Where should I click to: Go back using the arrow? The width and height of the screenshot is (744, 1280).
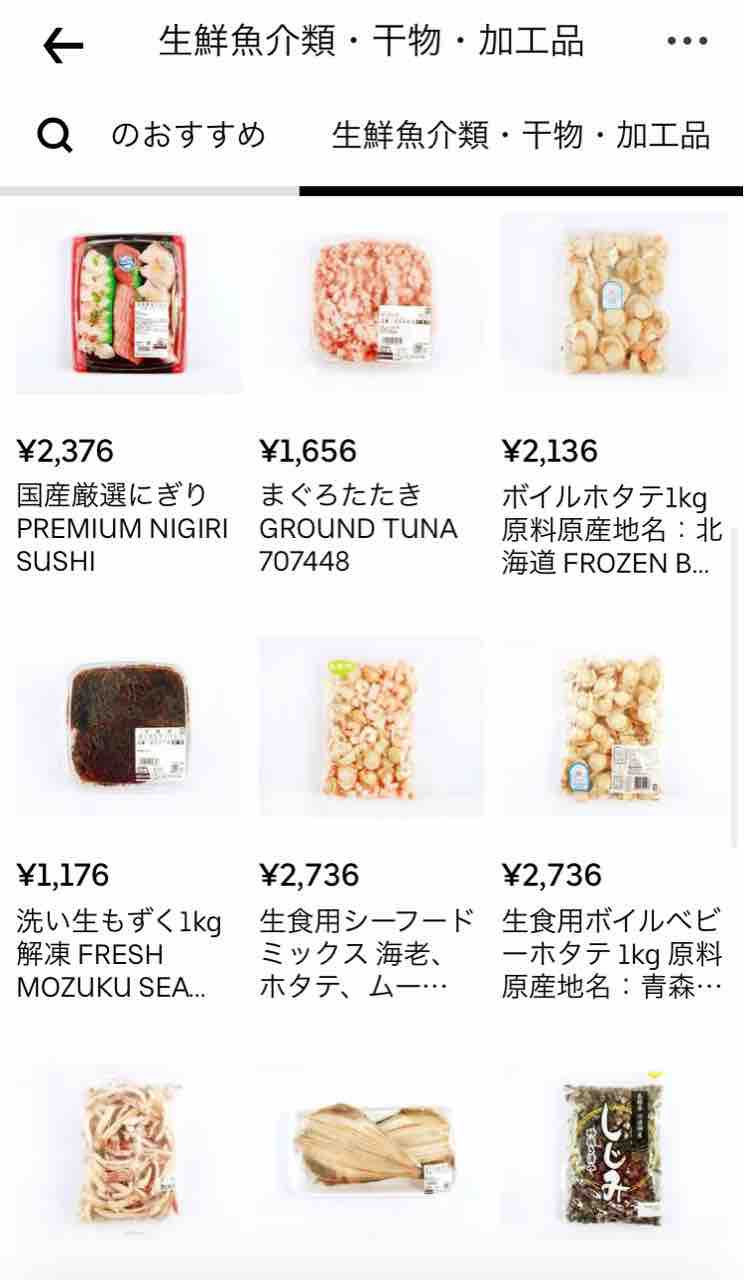pos(63,44)
